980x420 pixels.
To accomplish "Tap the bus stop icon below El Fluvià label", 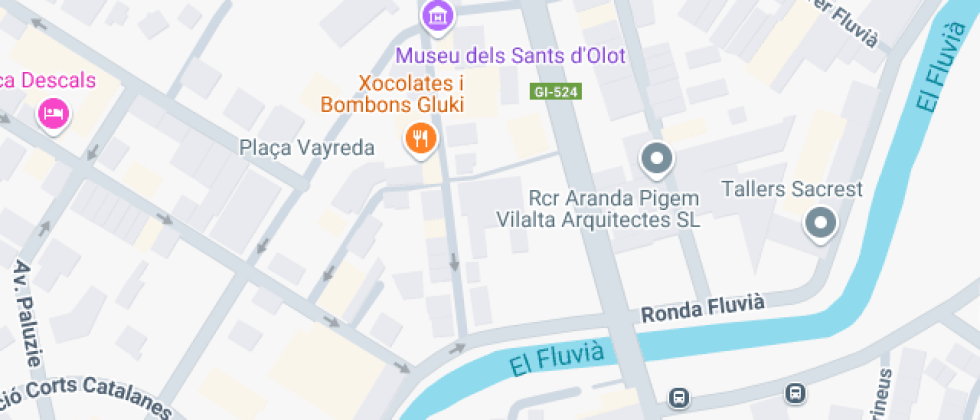I will [x=680, y=397].
